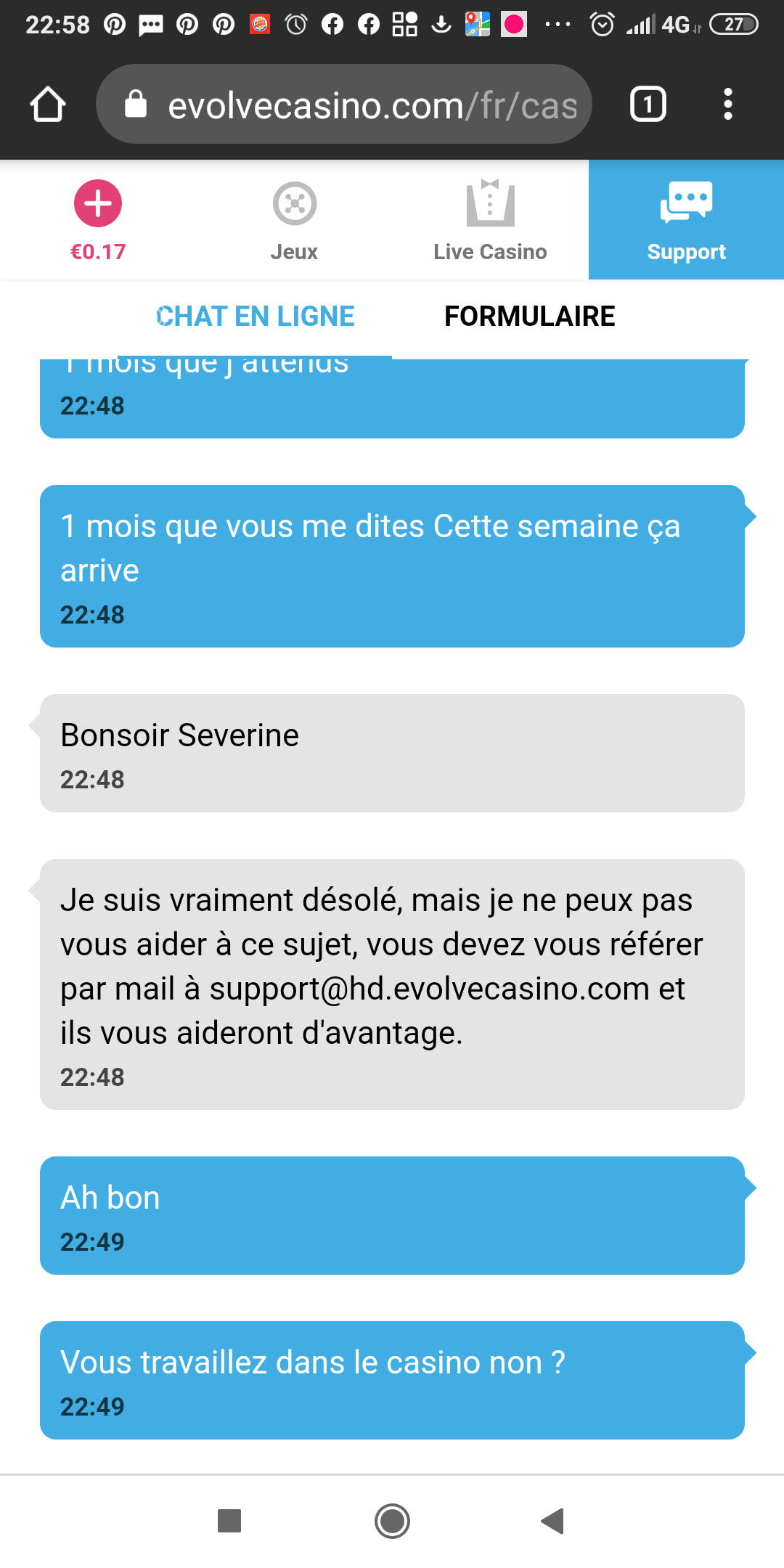The image size is (784, 1568).
Task: Tap the system back button
Action: 553,1521
